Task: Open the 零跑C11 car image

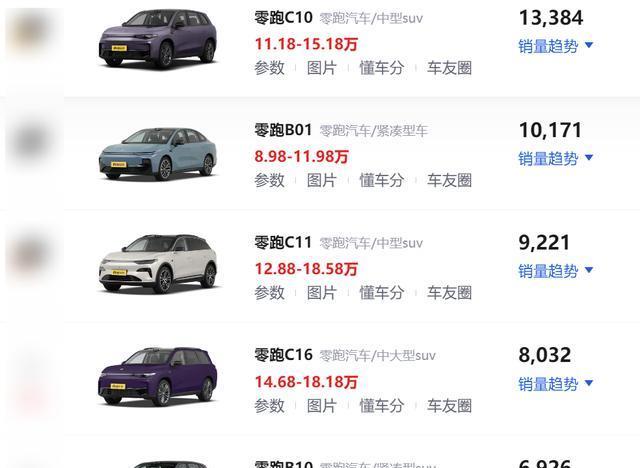Action: coord(158,265)
